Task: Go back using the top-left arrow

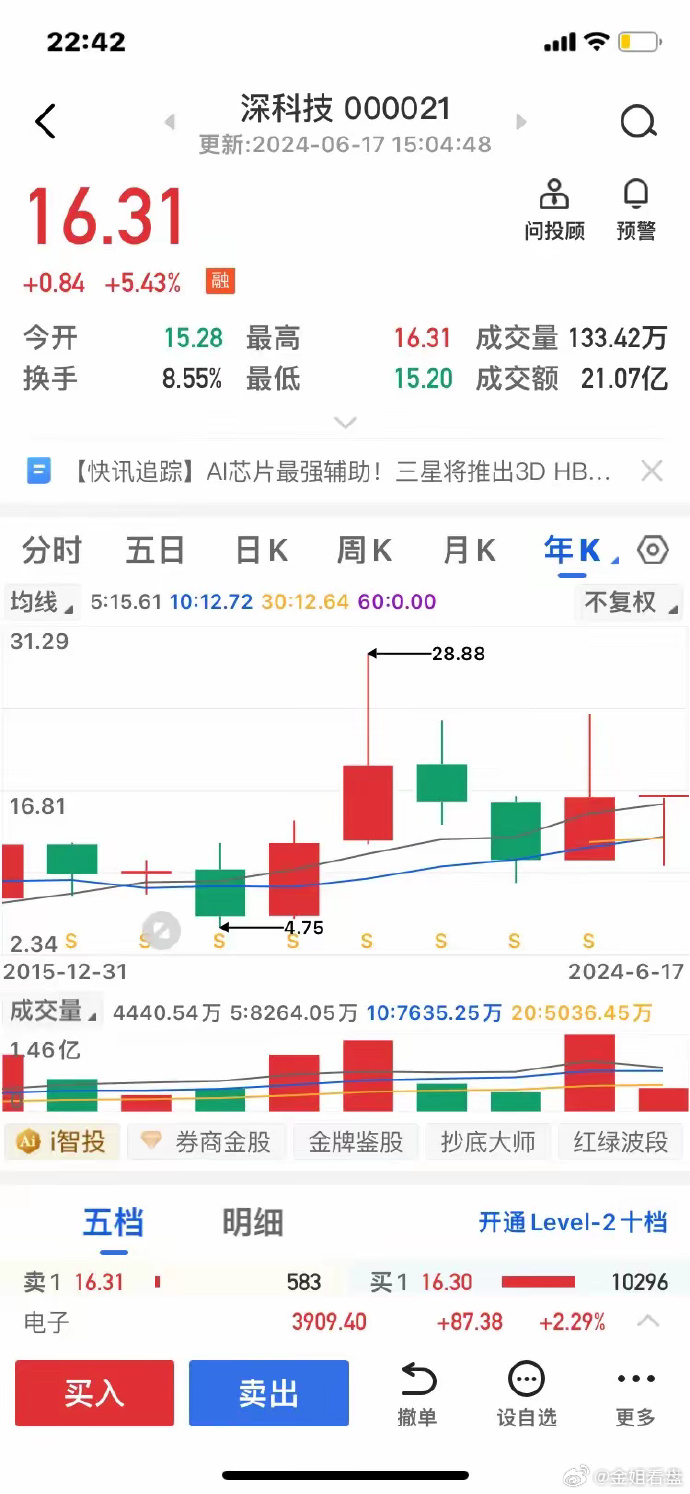Action: point(46,122)
